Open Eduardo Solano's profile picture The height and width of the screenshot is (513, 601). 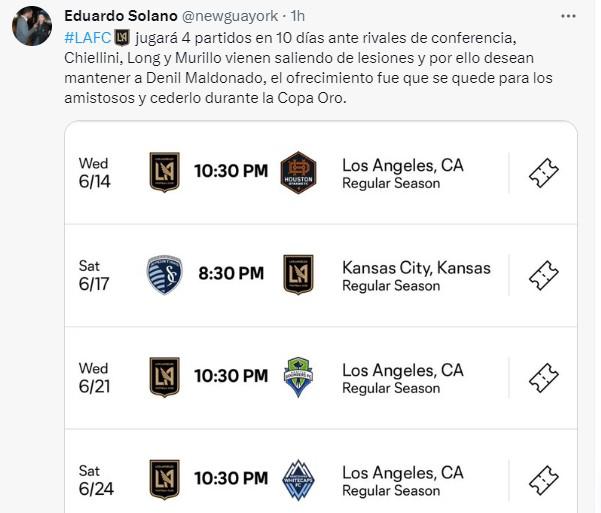pos(32,25)
